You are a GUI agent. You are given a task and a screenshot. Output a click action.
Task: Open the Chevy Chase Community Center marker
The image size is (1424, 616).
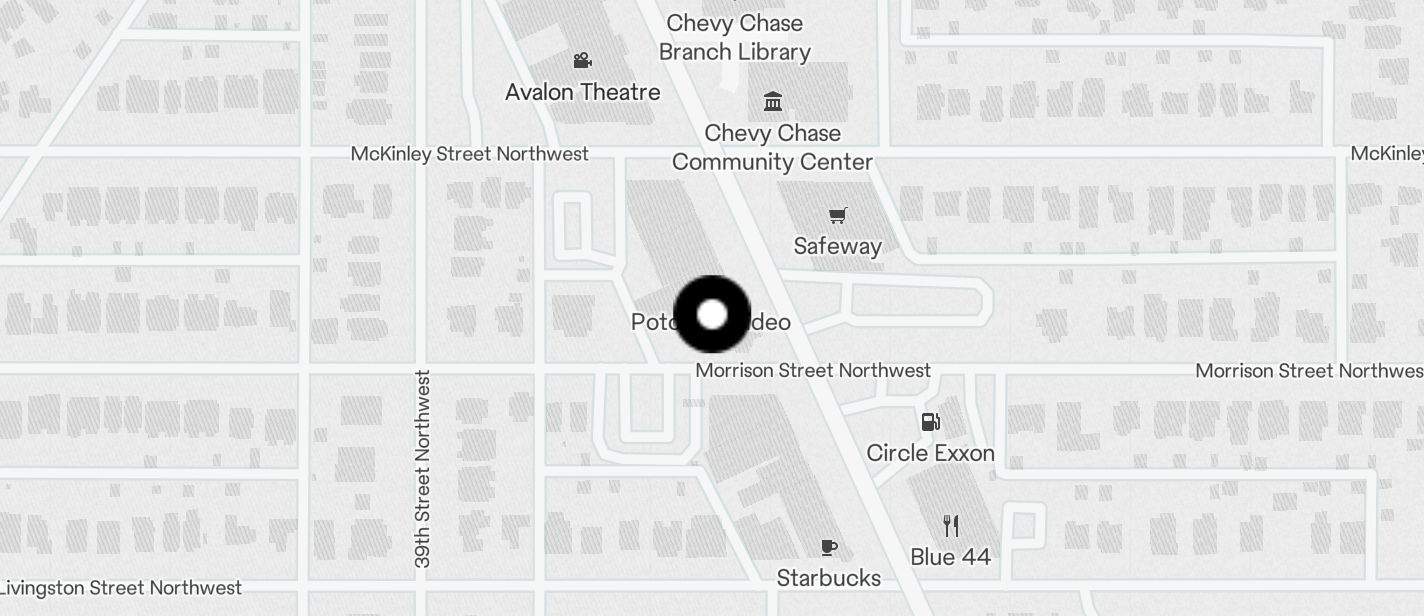(772, 102)
